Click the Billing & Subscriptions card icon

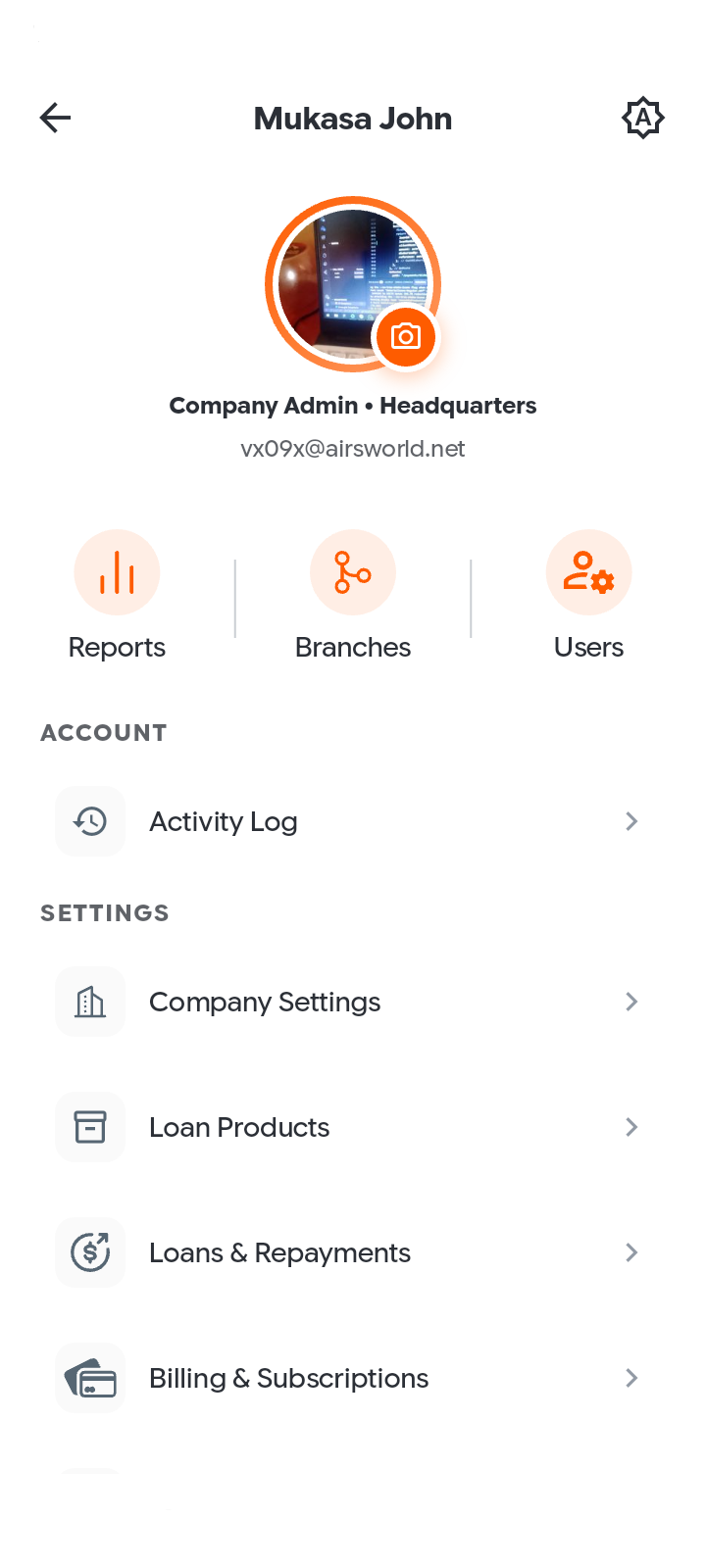tap(90, 1378)
